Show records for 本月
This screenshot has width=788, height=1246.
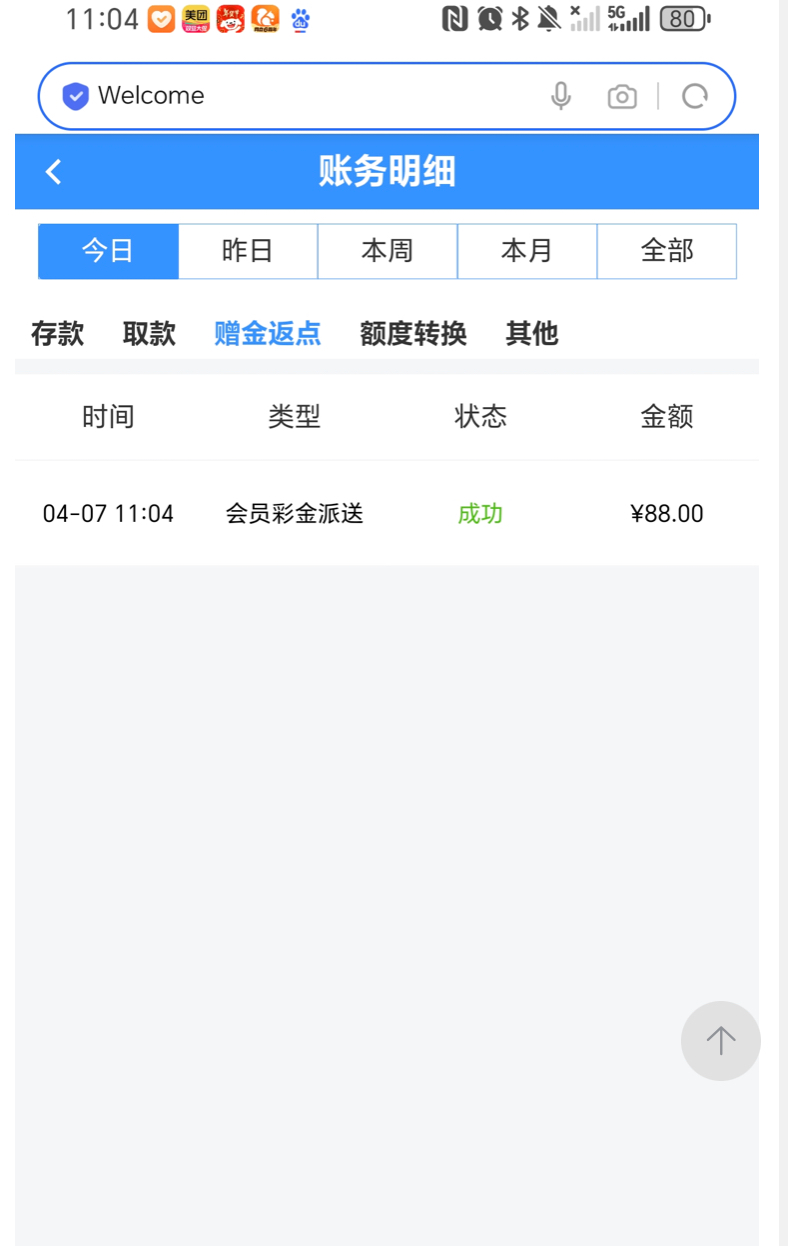tap(527, 251)
